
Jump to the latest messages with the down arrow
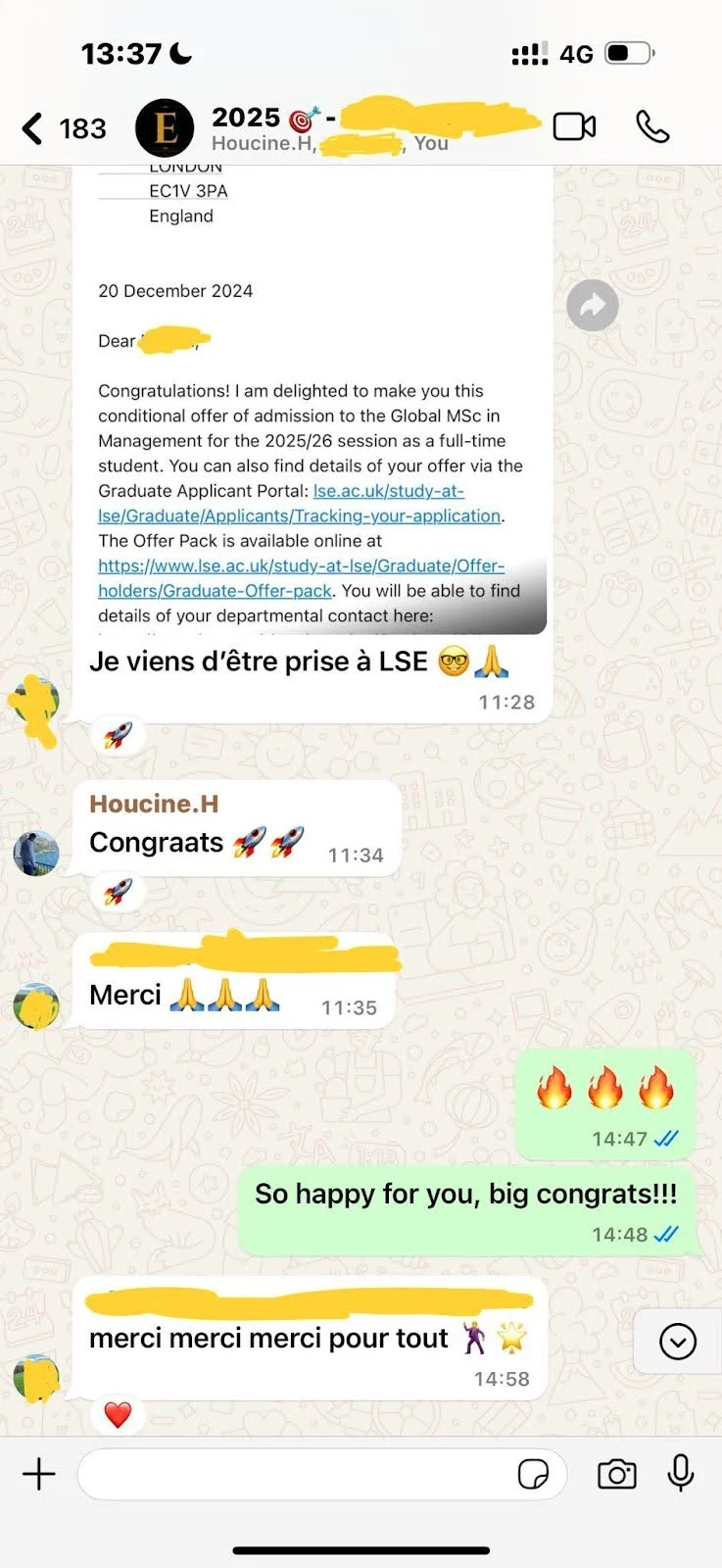pyautogui.click(x=678, y=1342)
